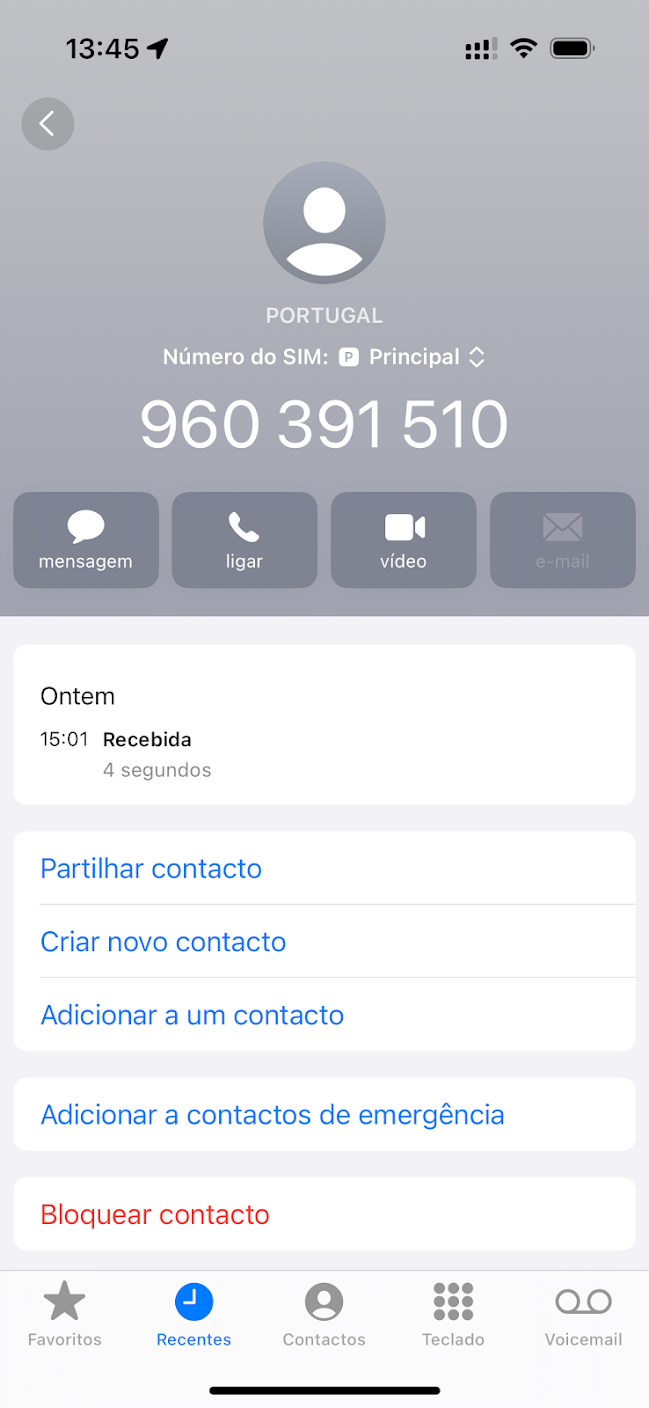Choose Criar novo contacto
This screenshot has width=649, height=1408.
(x=163, y=942)
